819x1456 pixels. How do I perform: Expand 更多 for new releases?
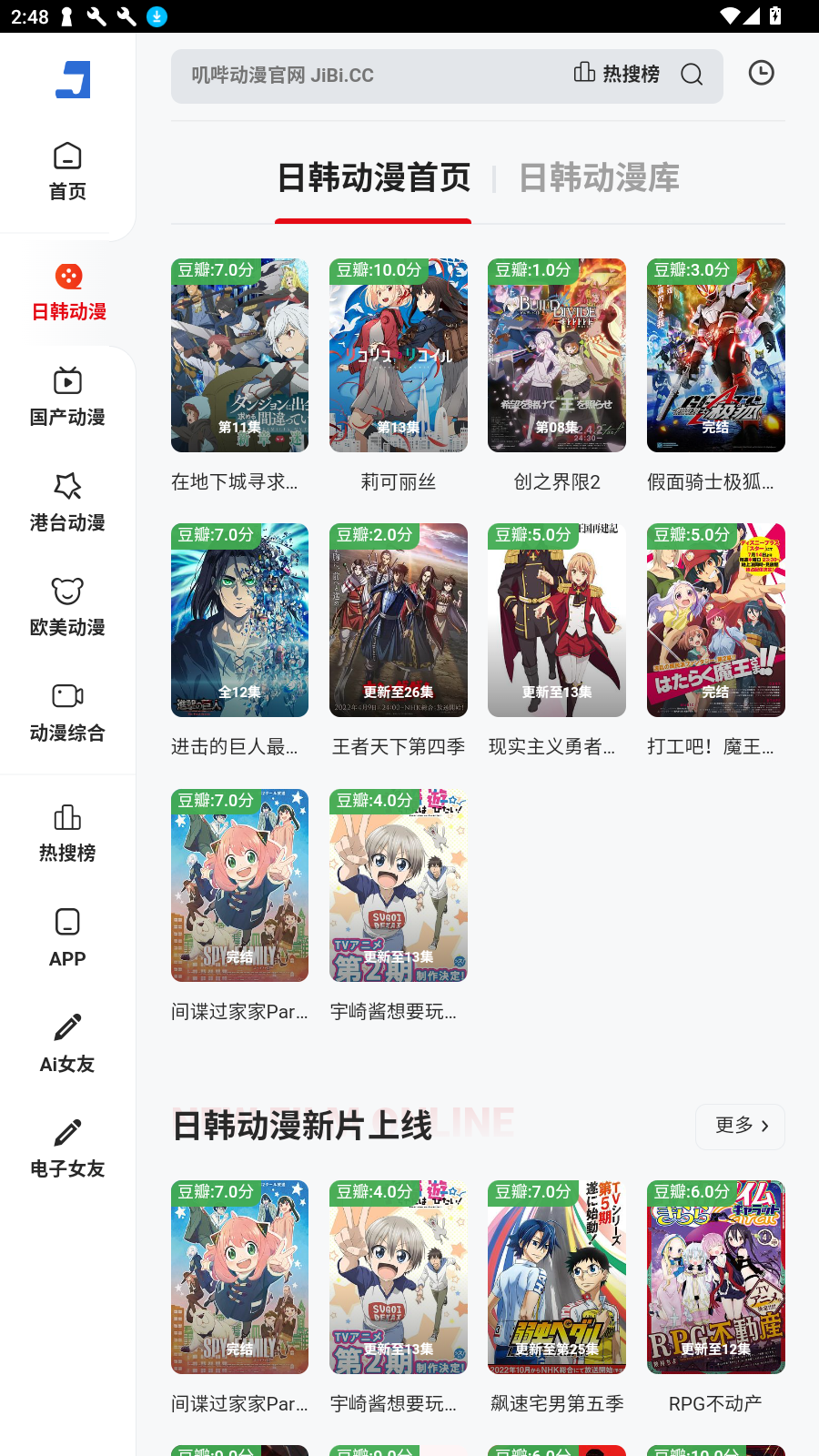tap(739, 1126)
